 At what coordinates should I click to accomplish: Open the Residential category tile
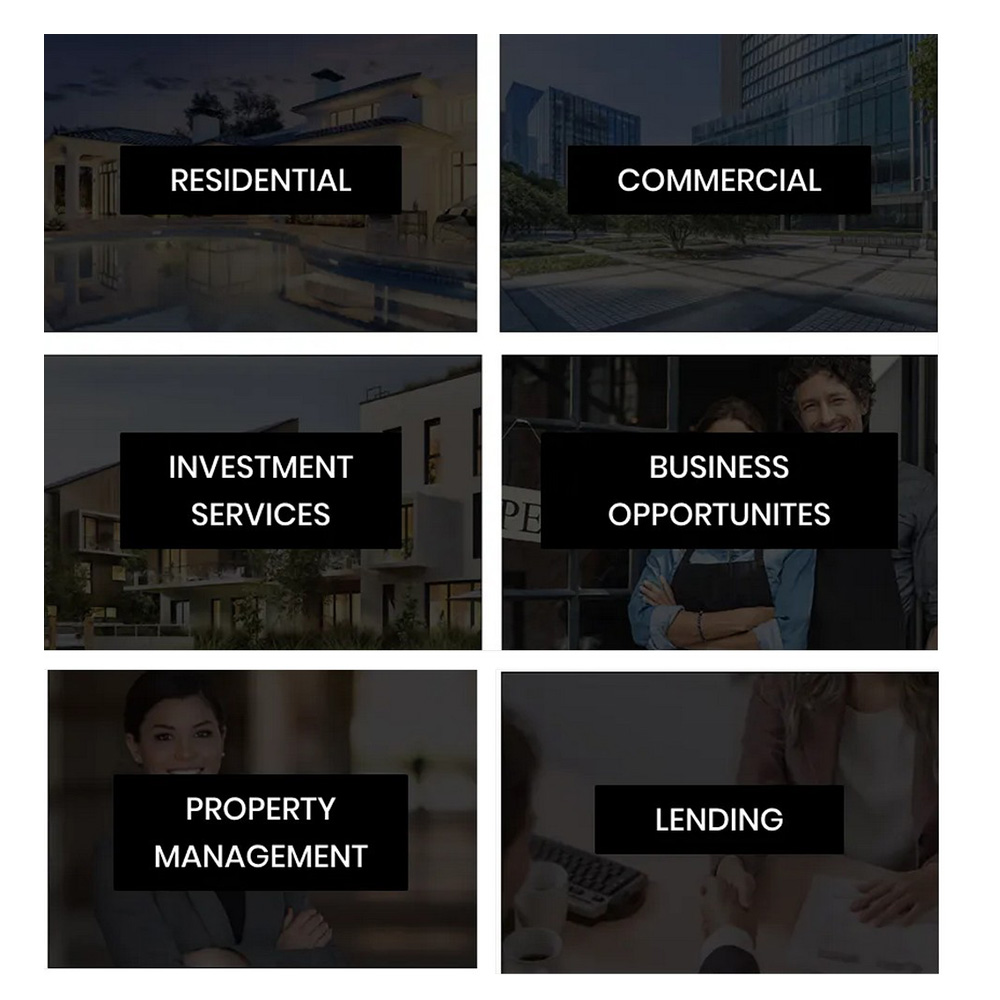tap(260, 181)
